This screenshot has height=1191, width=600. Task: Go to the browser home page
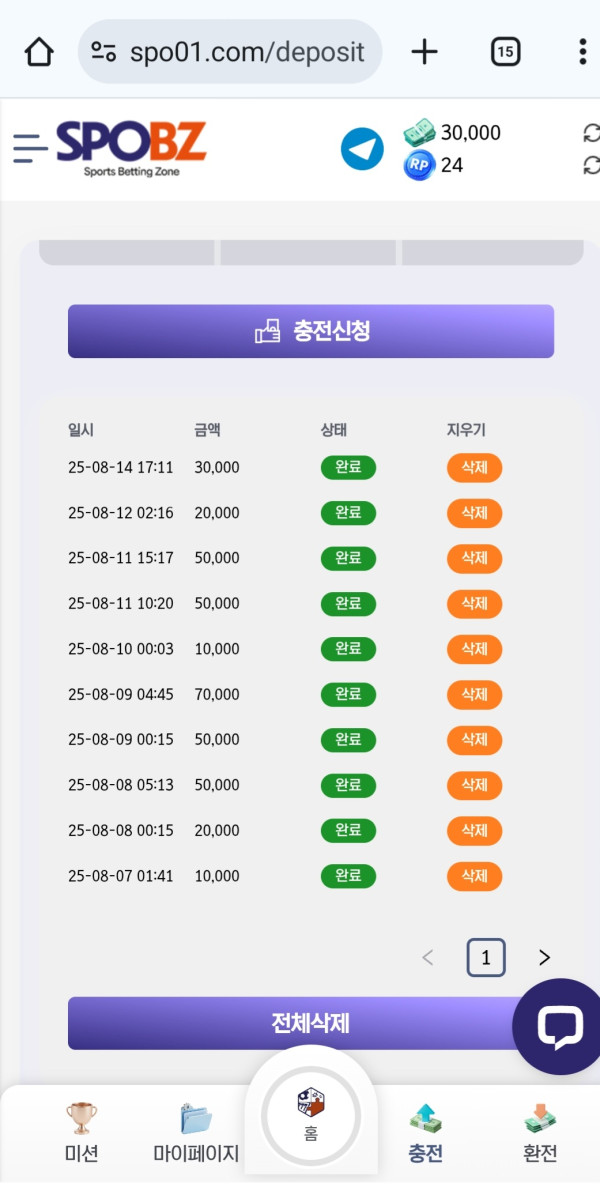pos(39,52)
